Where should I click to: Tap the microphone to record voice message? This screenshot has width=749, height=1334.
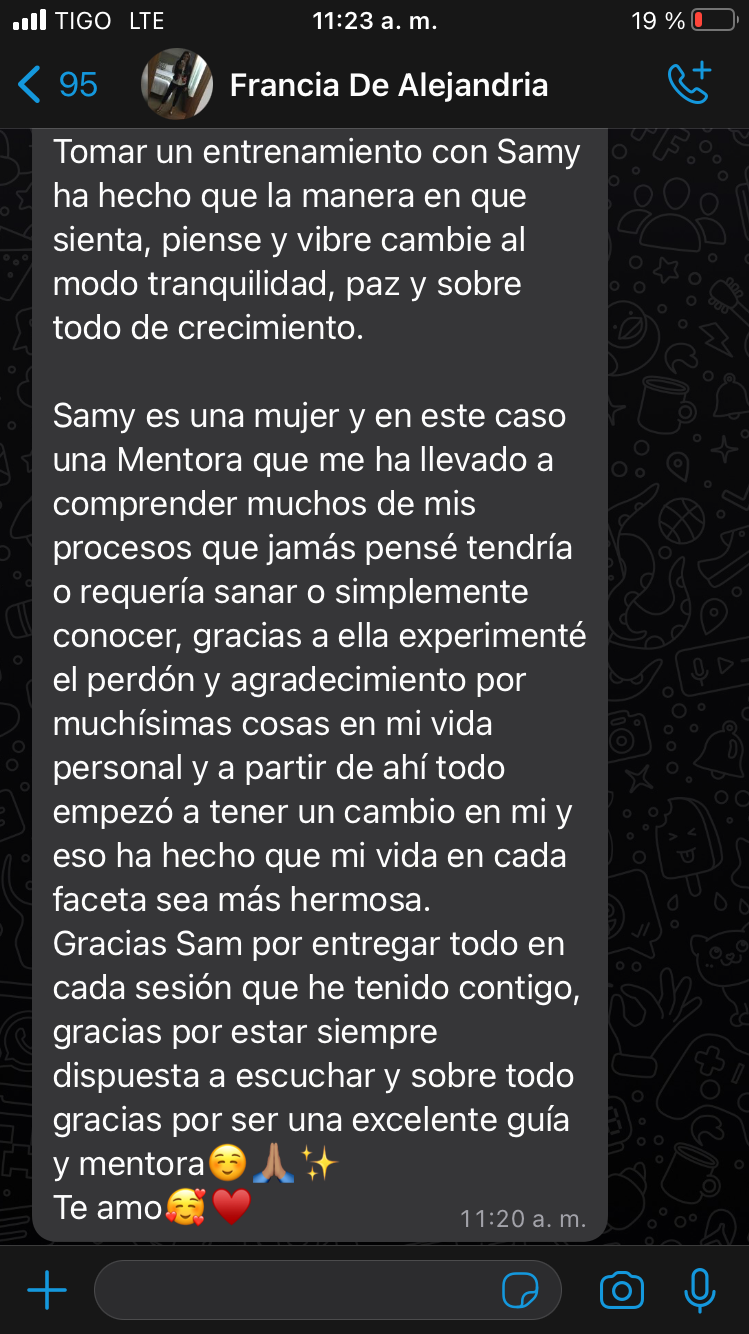[700, 1291]
